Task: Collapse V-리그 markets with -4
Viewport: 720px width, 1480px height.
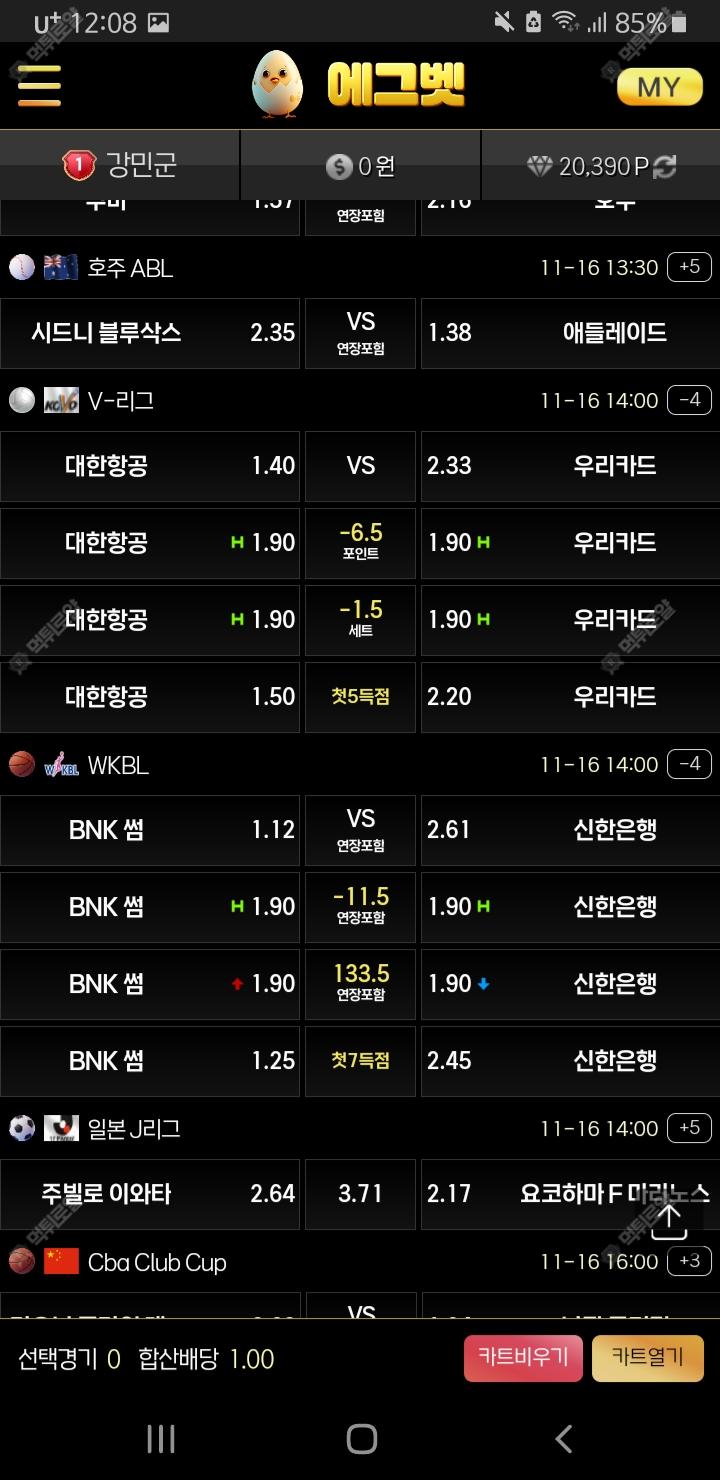Action: point(689,400)
